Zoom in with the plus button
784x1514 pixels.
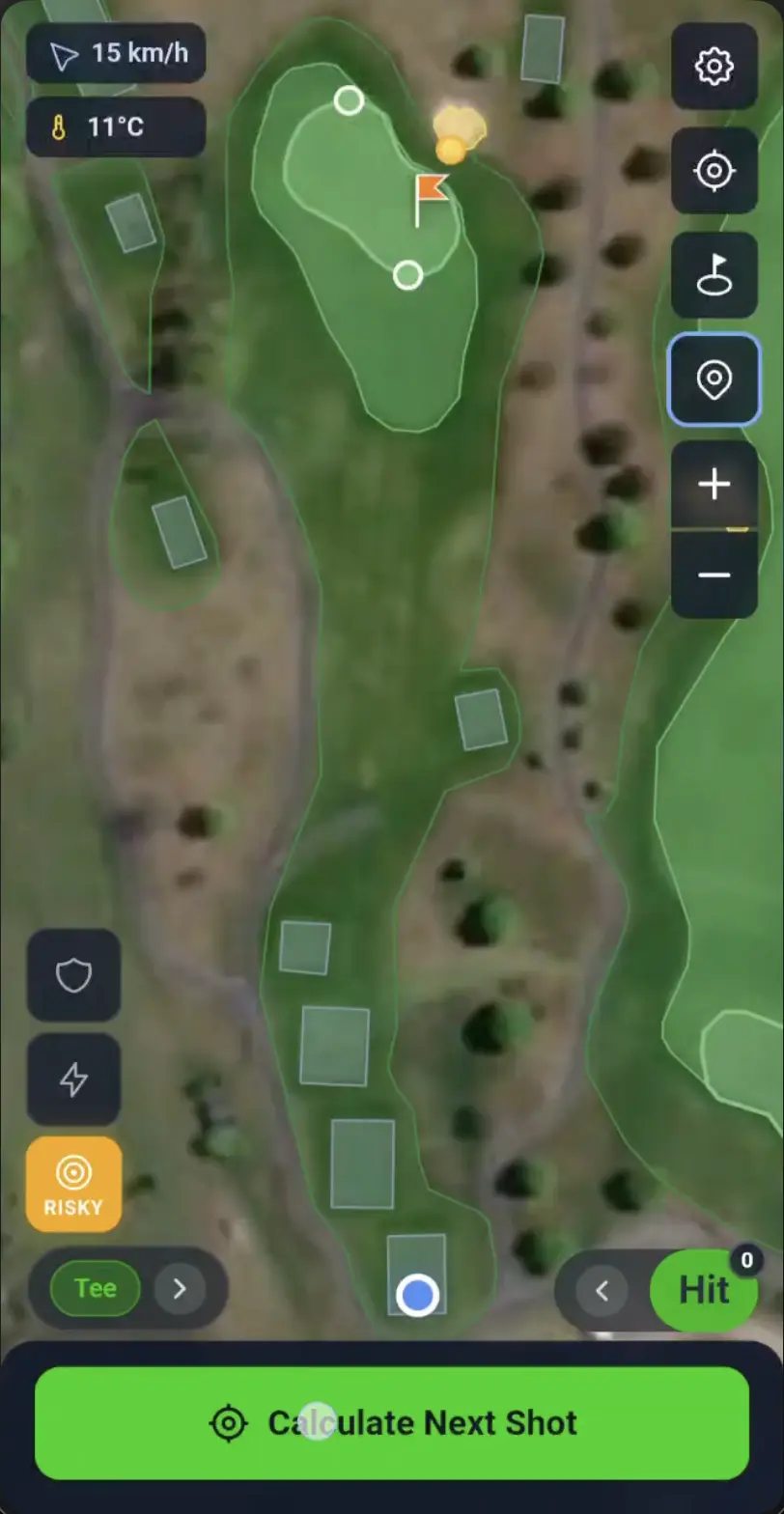714,485
